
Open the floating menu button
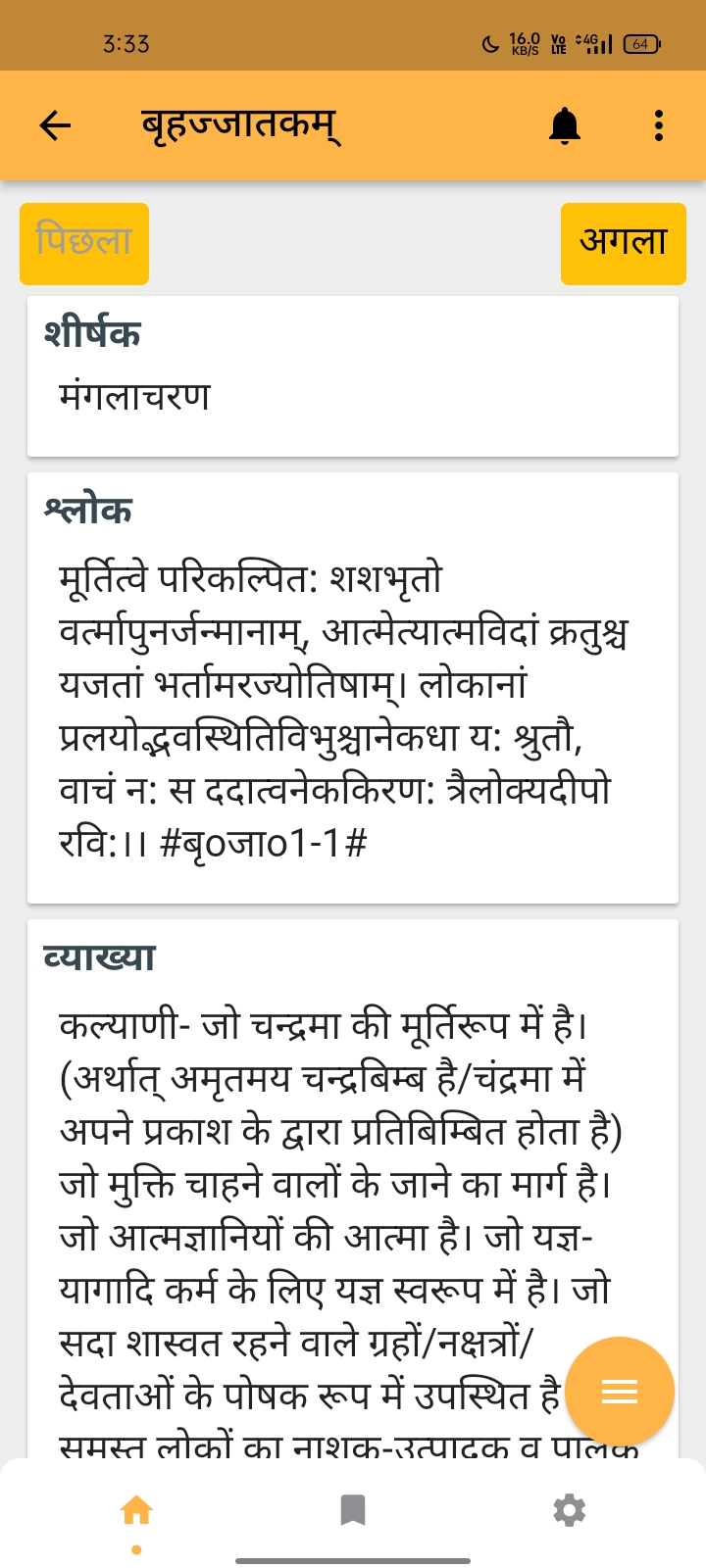[620, 1391]
